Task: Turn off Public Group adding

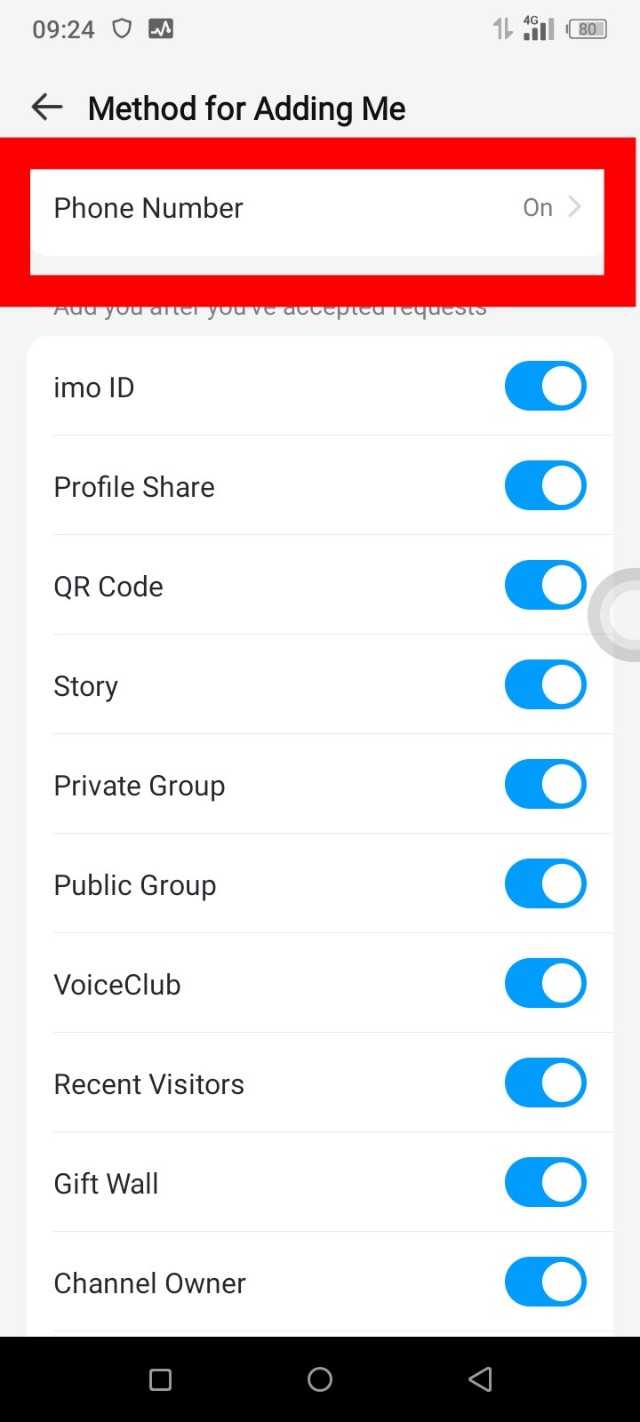Action: pos(545,884)
